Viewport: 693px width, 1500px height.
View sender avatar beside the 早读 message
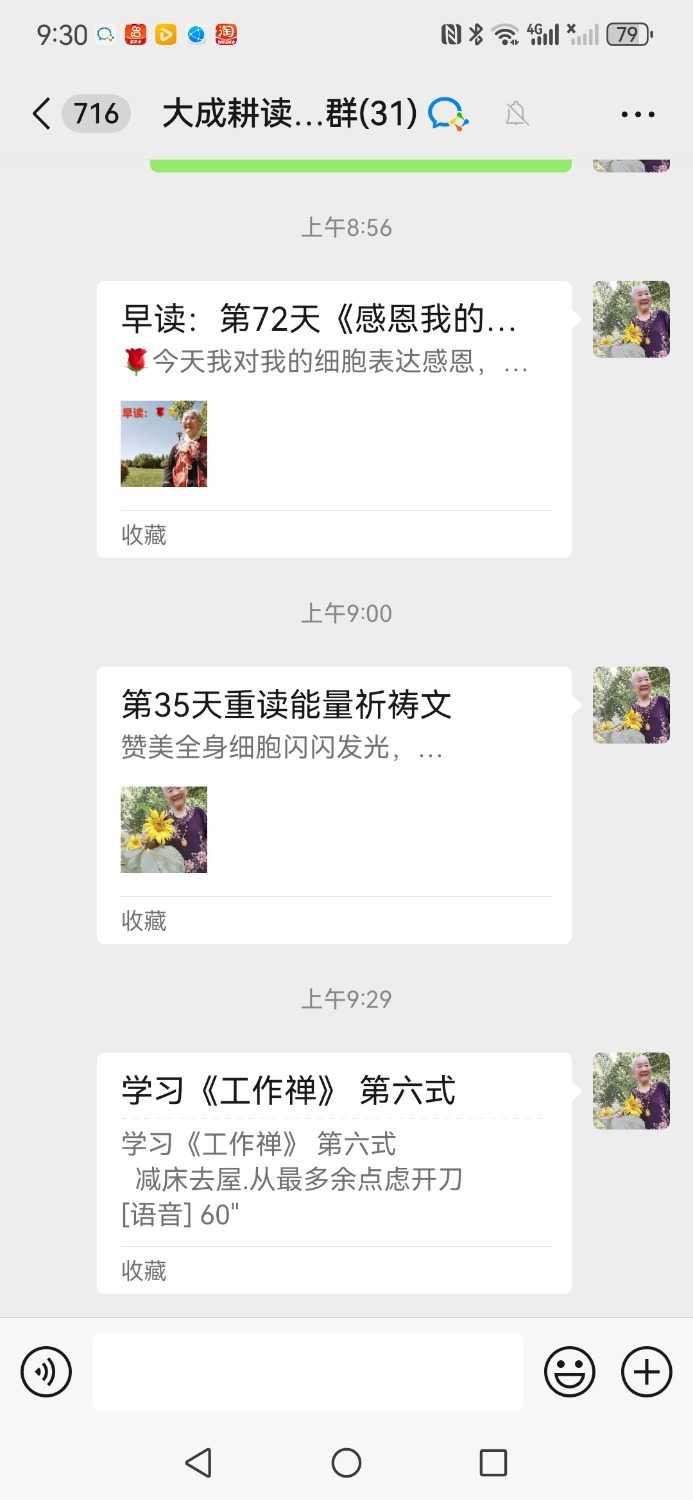click(631, 319)
